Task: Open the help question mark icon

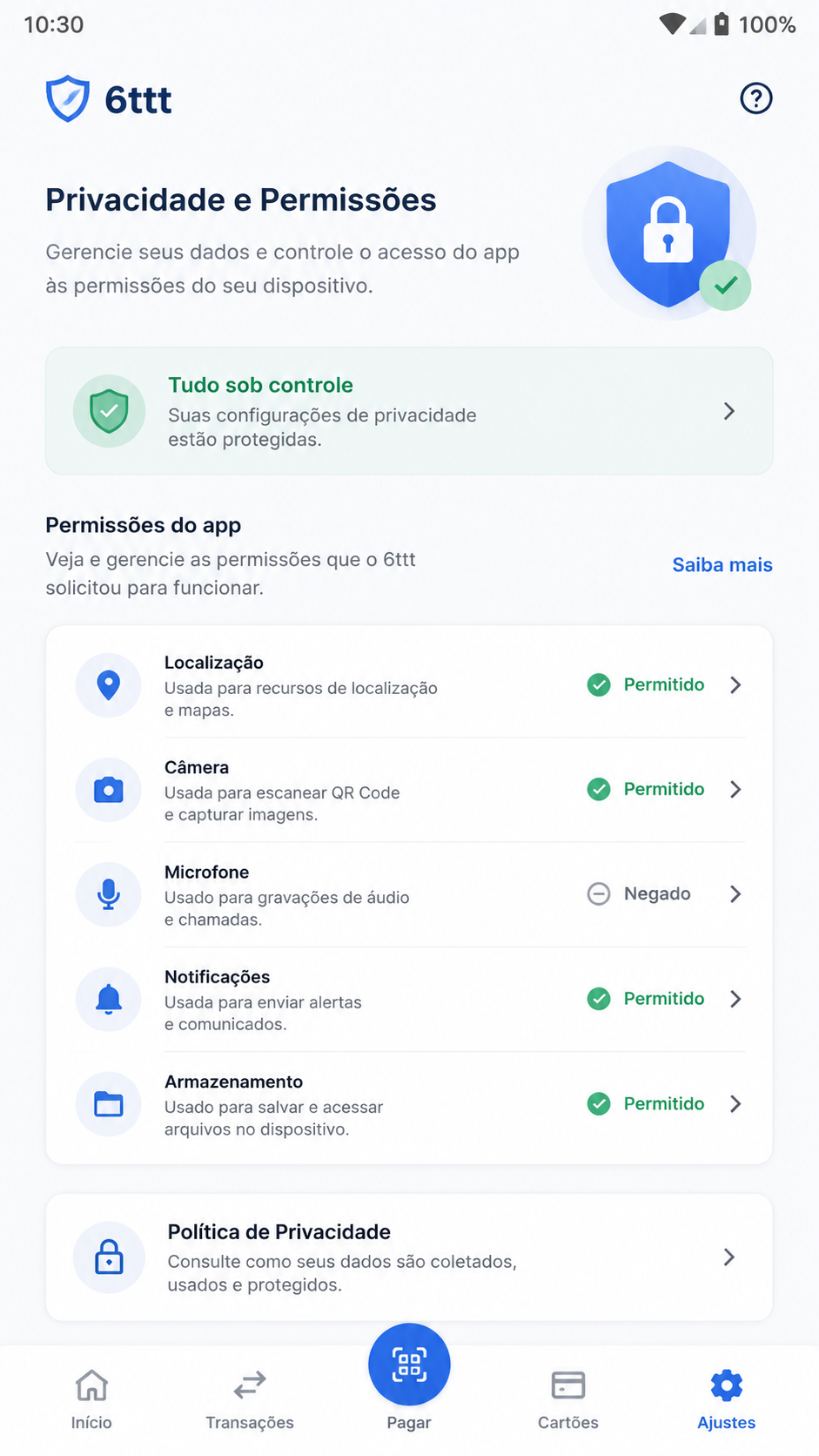Action: [755, 98]
